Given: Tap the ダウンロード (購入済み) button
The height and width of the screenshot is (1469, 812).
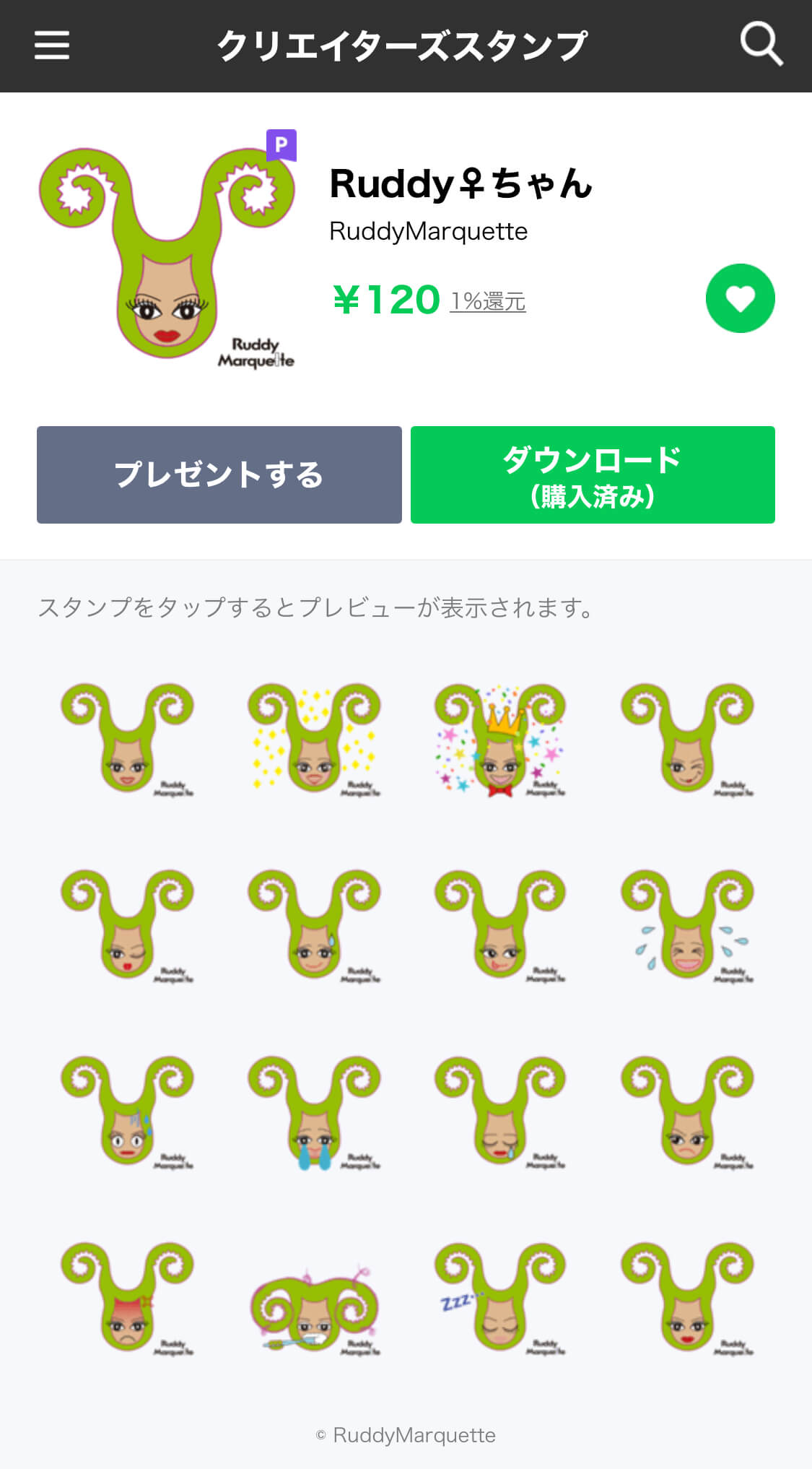Looking at the screenshot, I should point(593,474).
